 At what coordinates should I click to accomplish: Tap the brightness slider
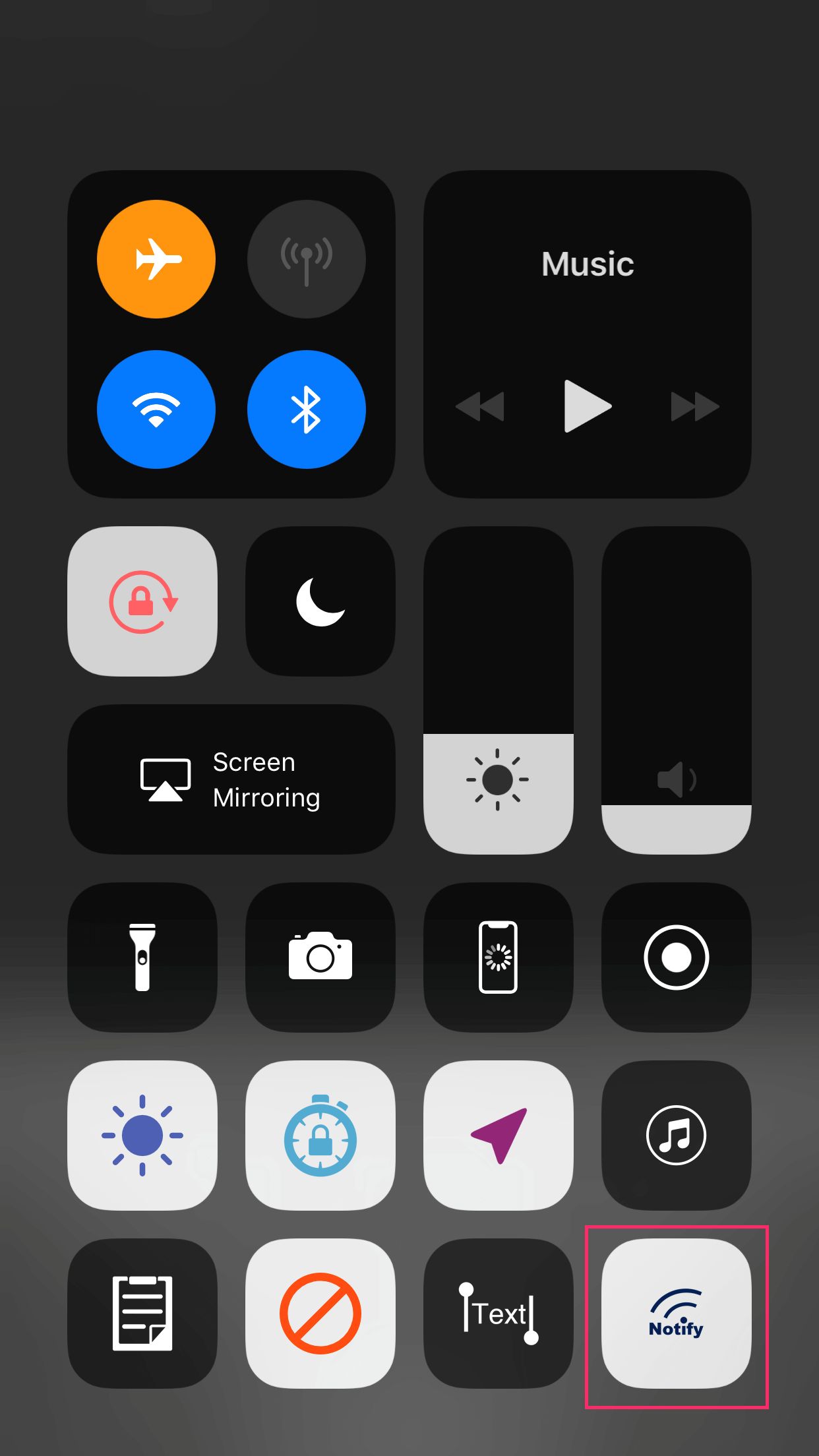click(499, 690)
